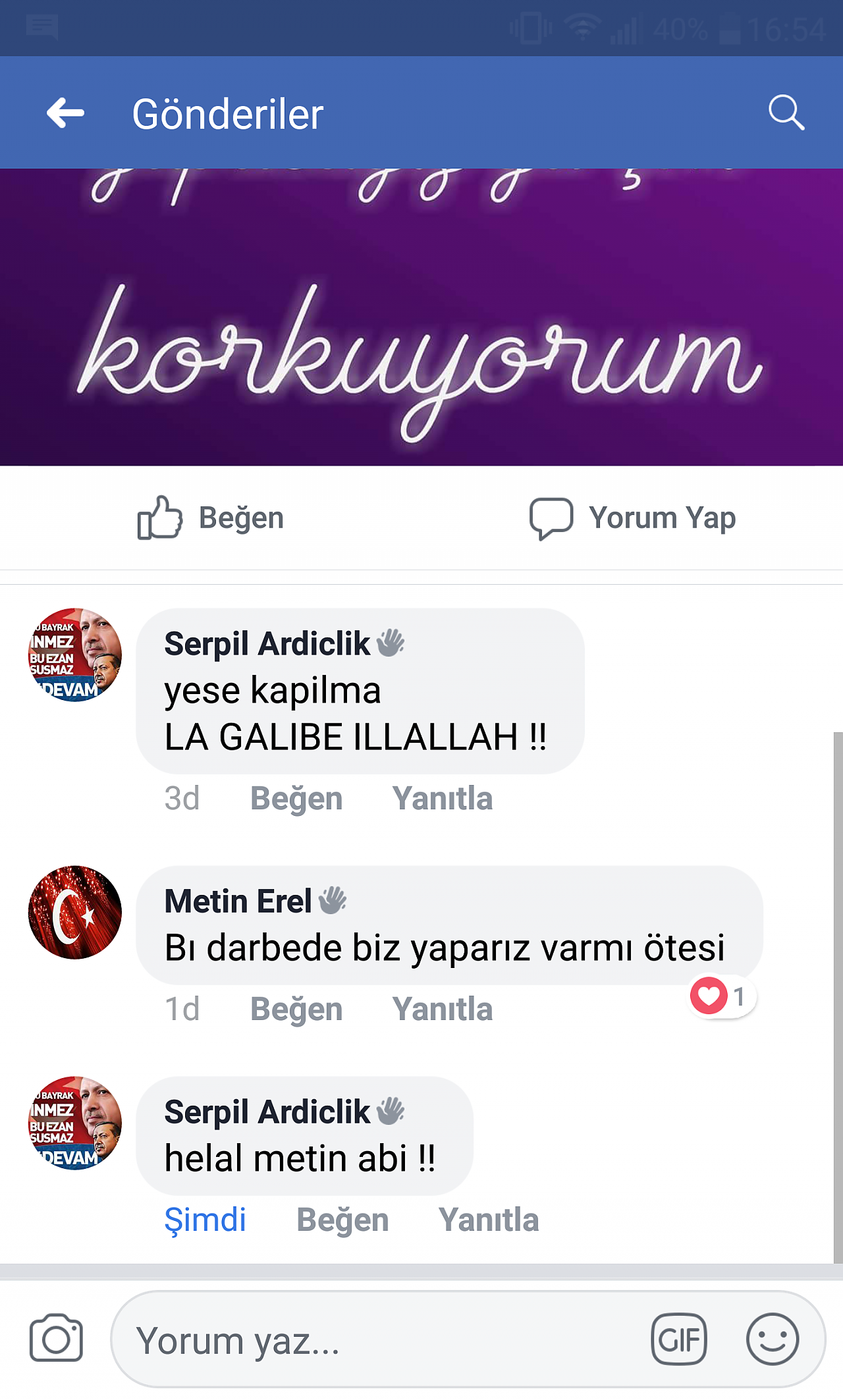843x1400 pixels.
Task: Reply to Serpil's "yese kapilma" comment
Action: coord(443,798)
